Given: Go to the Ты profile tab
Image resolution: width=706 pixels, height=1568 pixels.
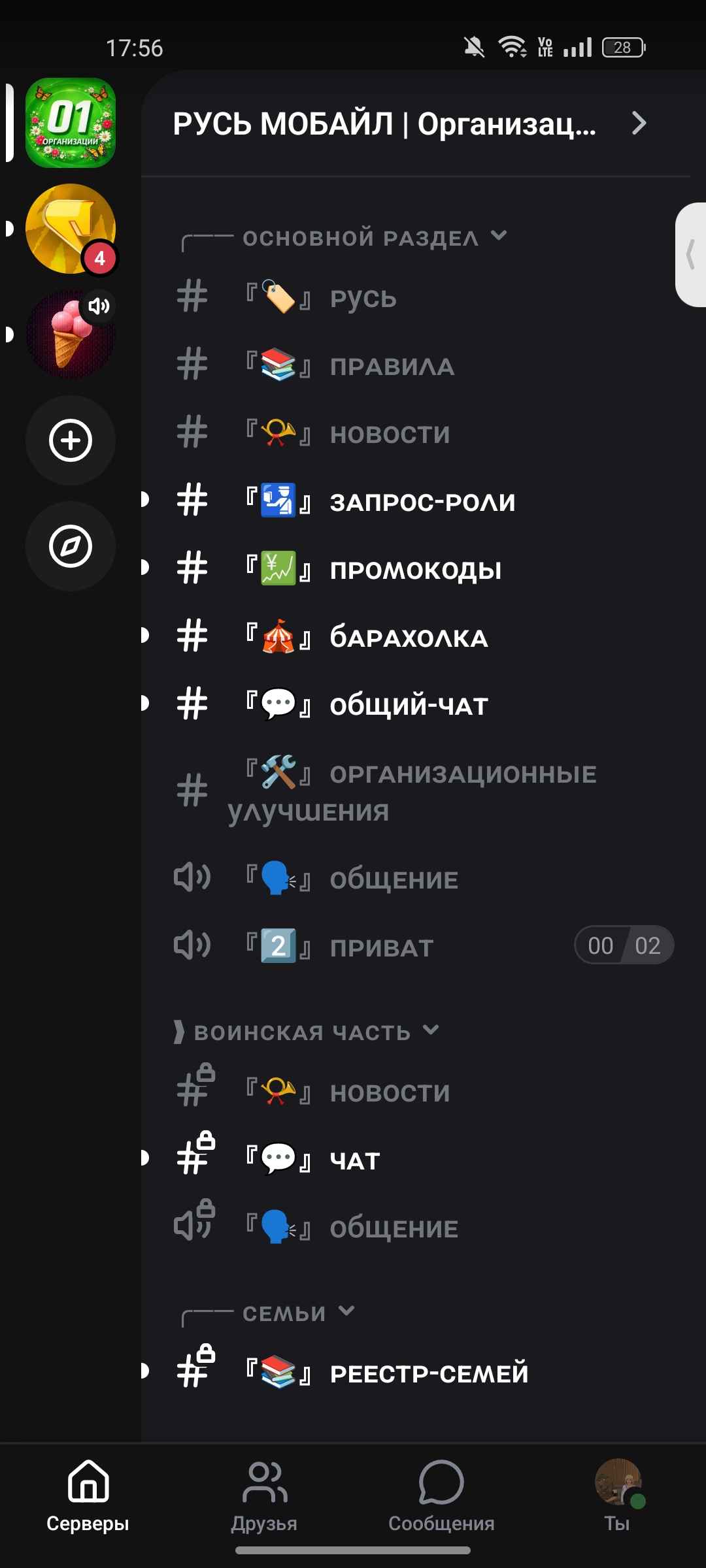Looking at the screenshot, I should click(617, 1495).
